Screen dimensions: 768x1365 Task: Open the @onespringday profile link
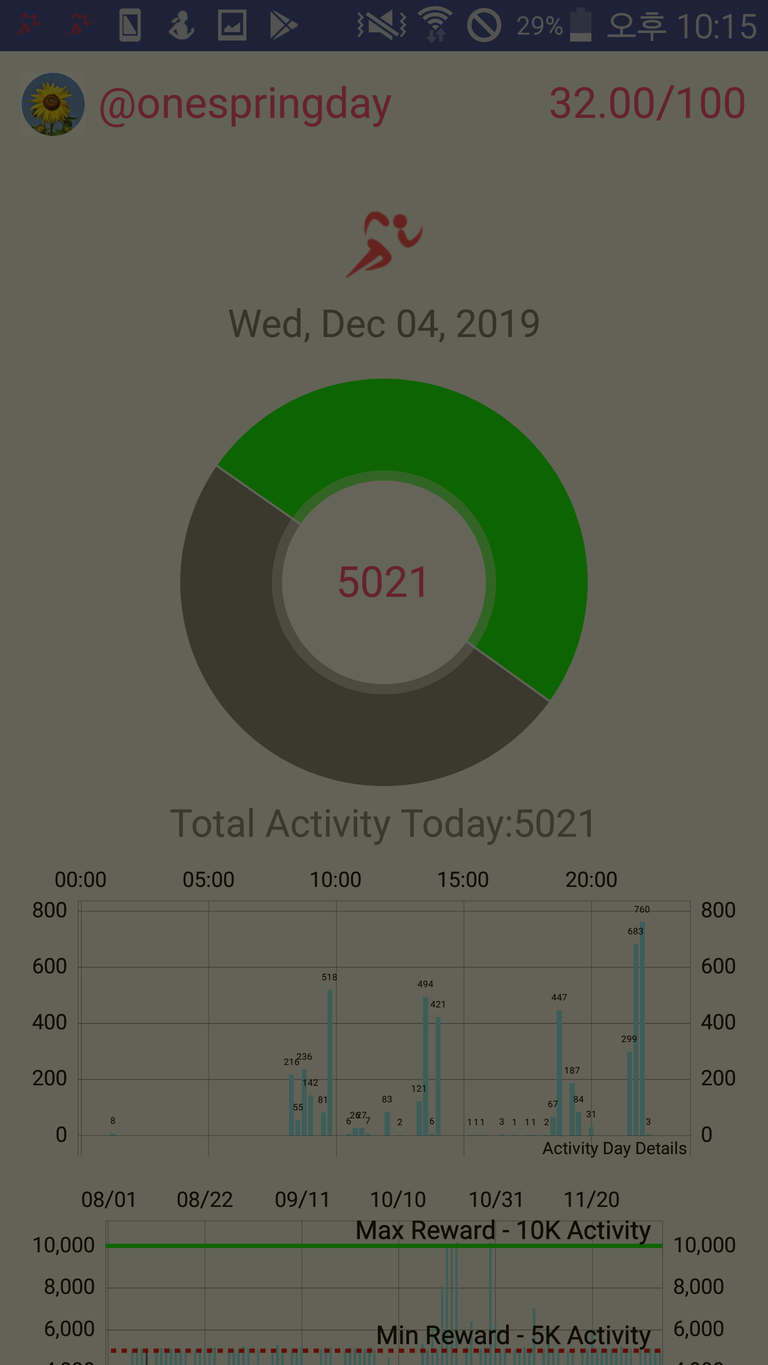click(x=245, y=104)
